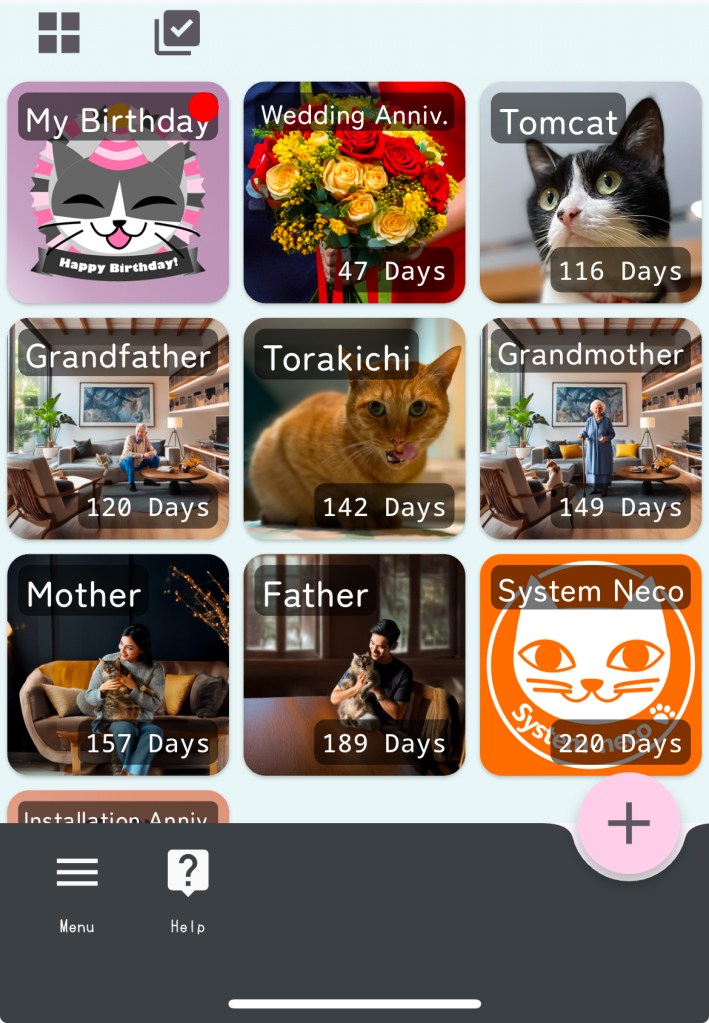Viewport: 709px width, 1023px height.
Task: Open Help
Action: (x=187, y=890)
